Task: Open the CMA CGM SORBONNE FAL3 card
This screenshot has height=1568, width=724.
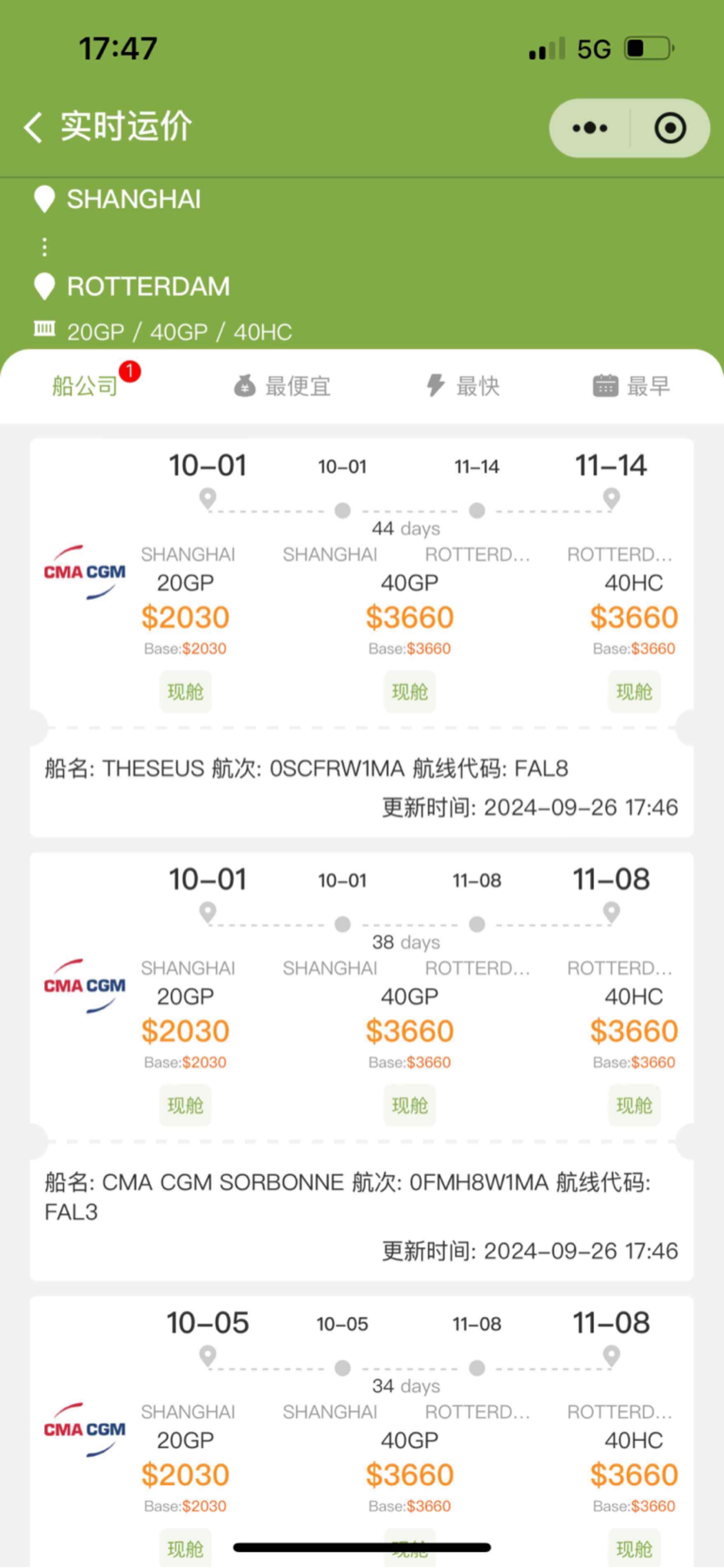Action: (361, 1066)
